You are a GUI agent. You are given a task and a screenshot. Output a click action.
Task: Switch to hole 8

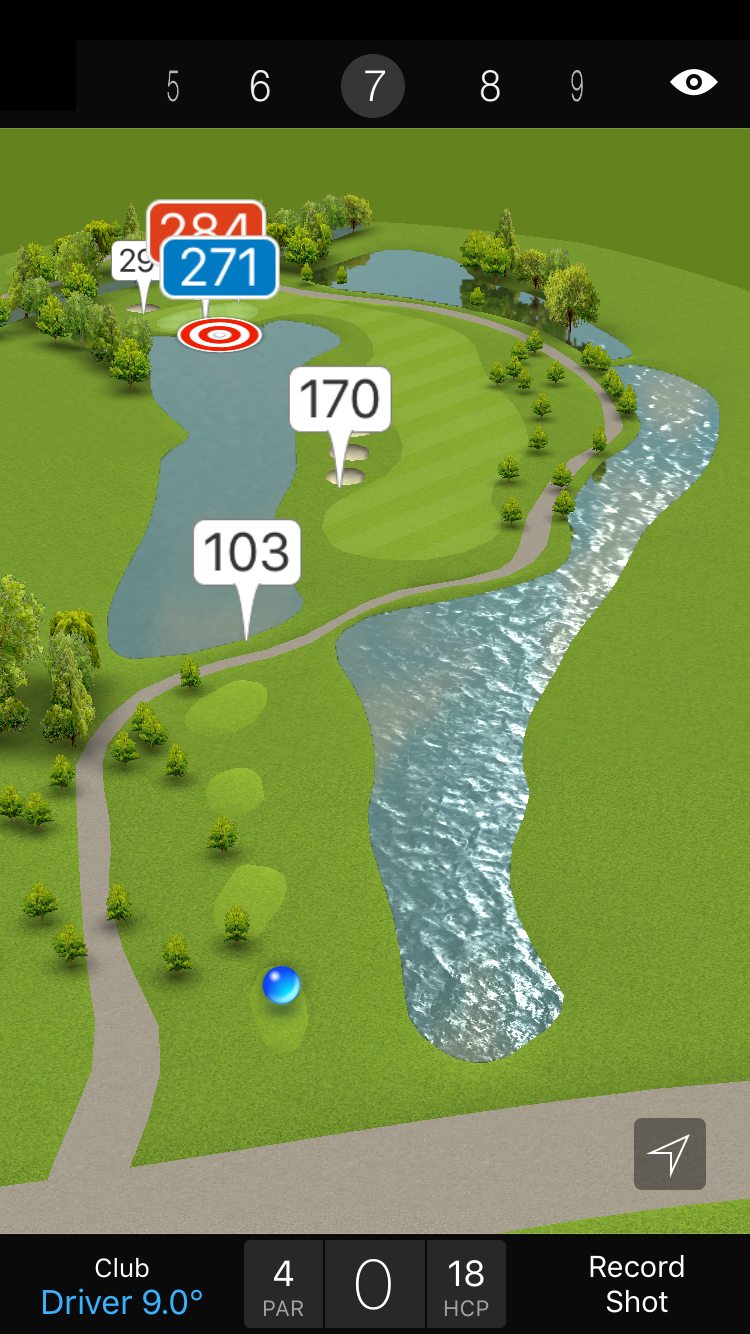489,87
